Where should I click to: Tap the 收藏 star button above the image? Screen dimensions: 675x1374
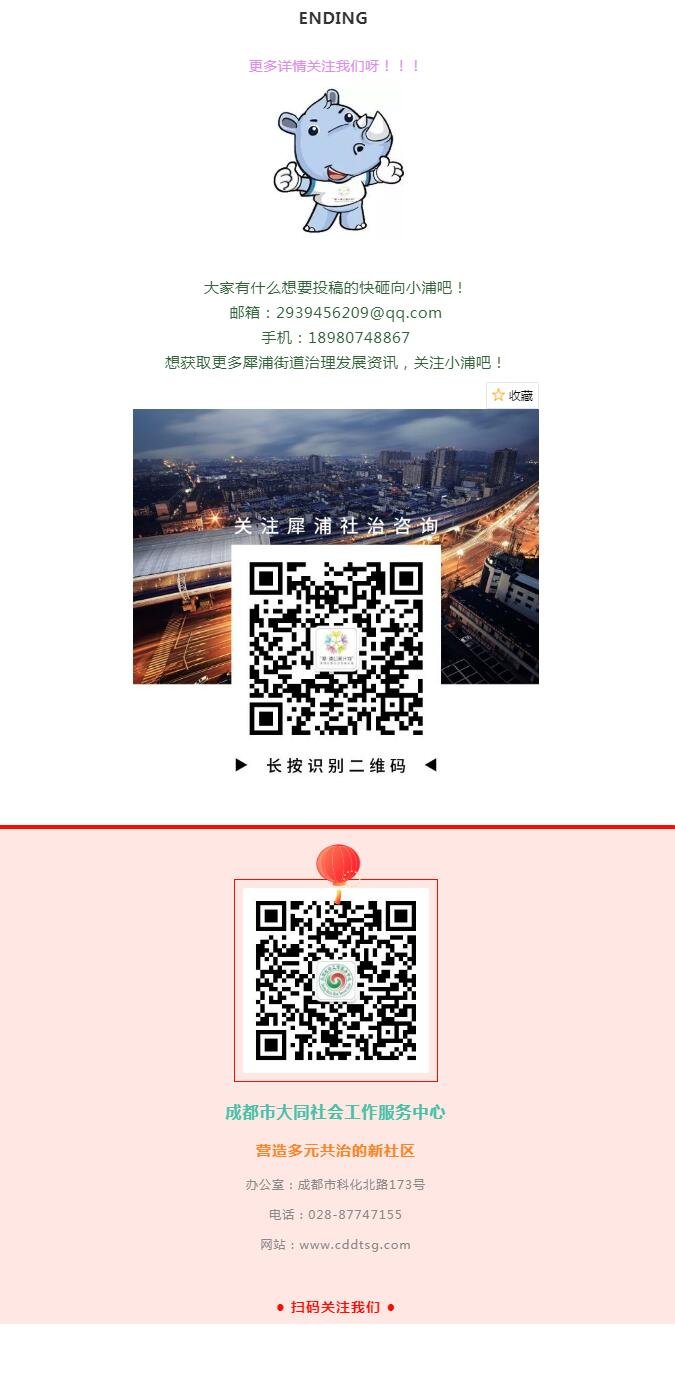512,395
